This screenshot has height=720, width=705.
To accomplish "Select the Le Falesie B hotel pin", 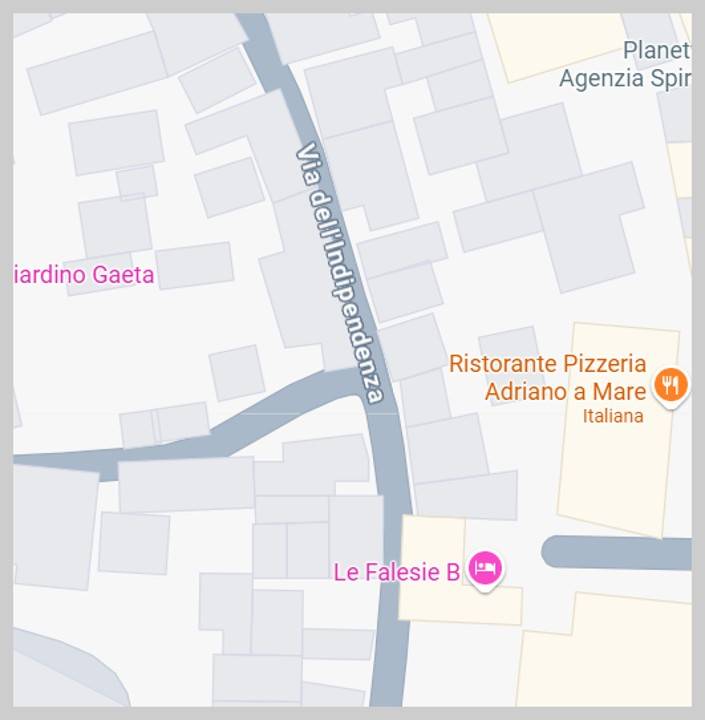I will click(x=486, y=570).
